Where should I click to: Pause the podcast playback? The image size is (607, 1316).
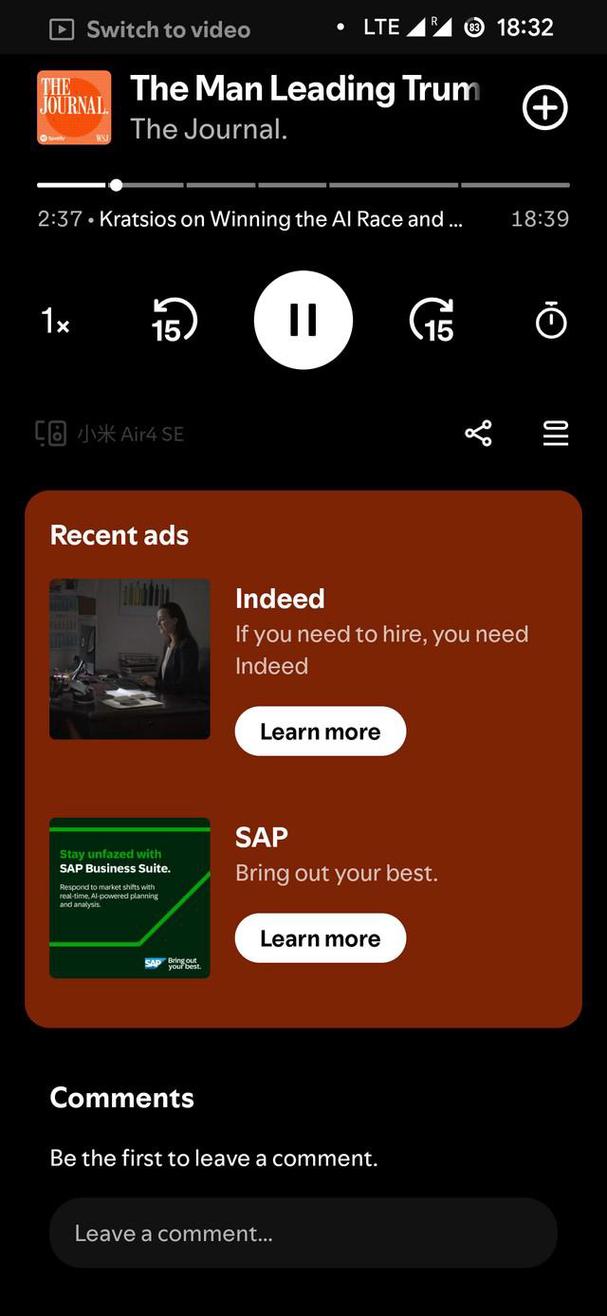(x=303, y=320)
